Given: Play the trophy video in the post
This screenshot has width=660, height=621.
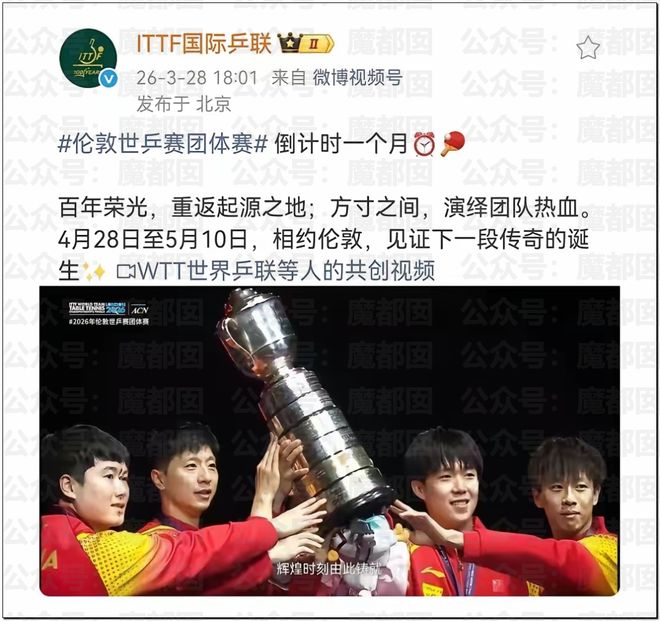Looking at the screenshot, I should pos(329,441).
